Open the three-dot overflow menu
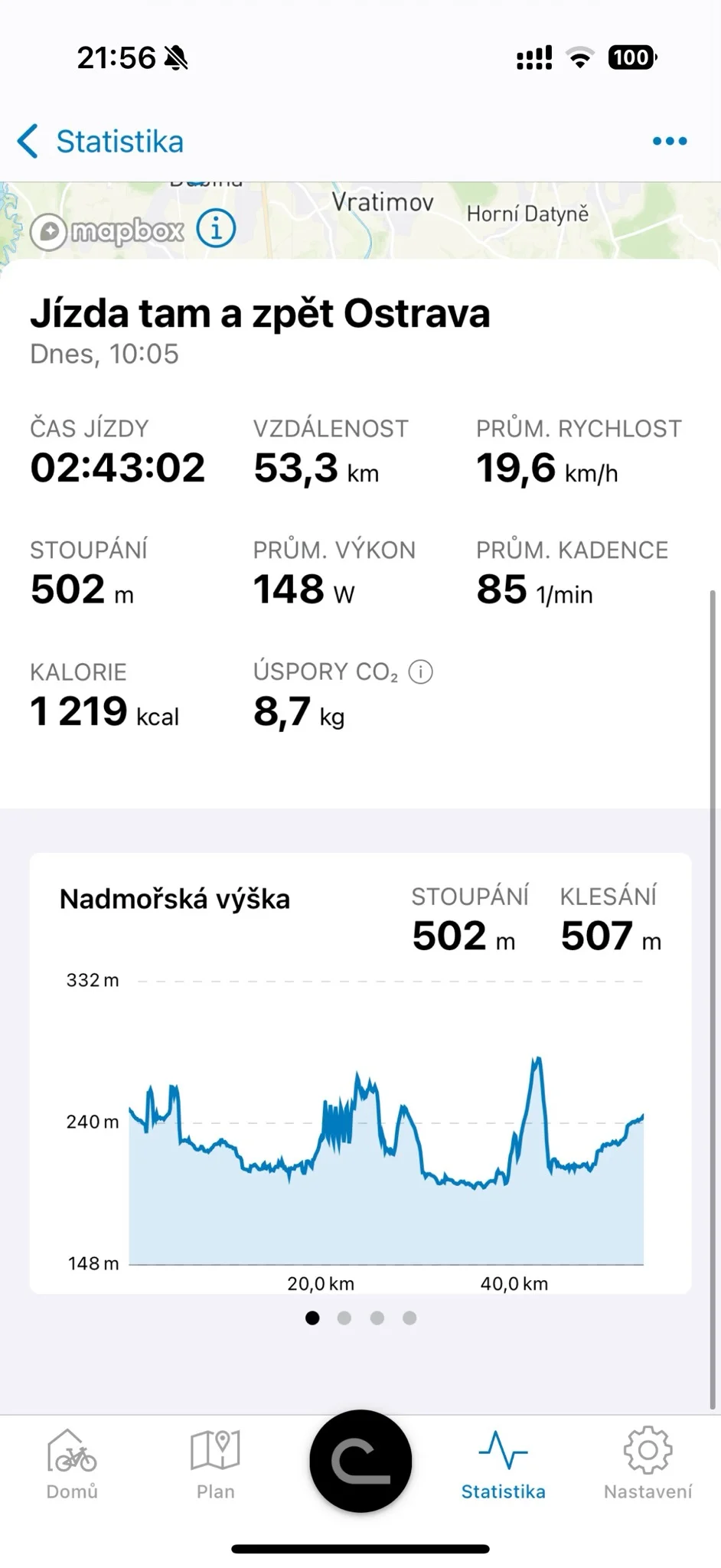The height and width of the screenshot is (1568, 721). [670, 141]
